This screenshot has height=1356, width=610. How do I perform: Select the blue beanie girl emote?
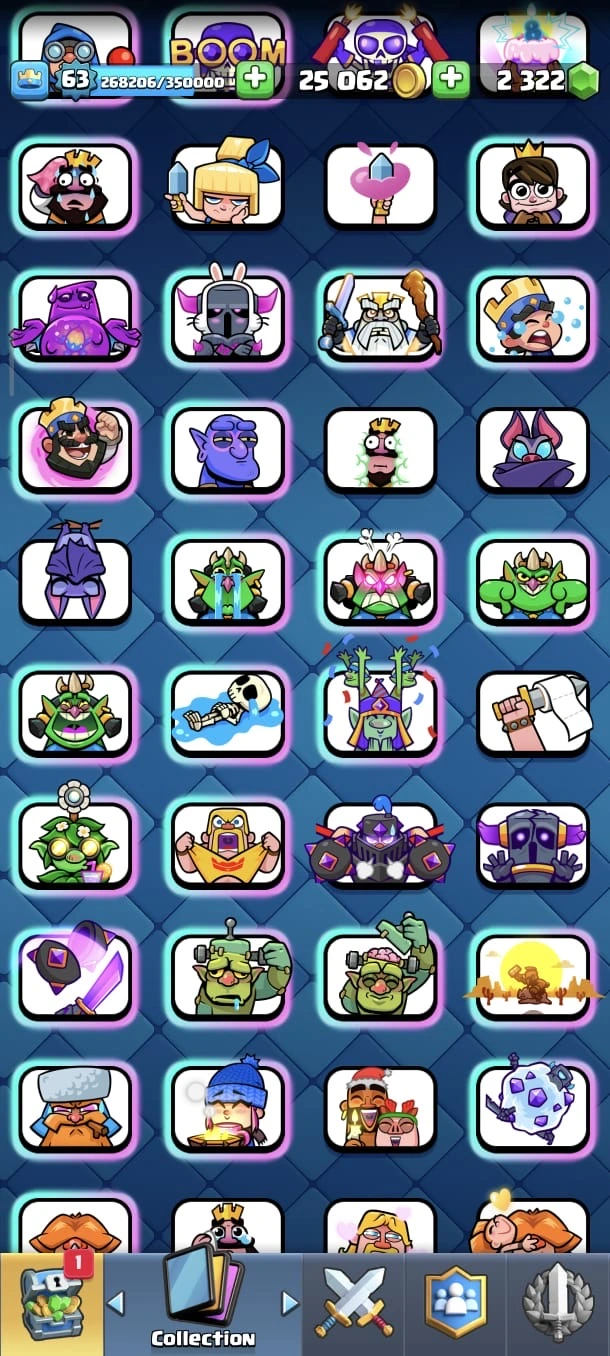click(x=228, y=1108)
